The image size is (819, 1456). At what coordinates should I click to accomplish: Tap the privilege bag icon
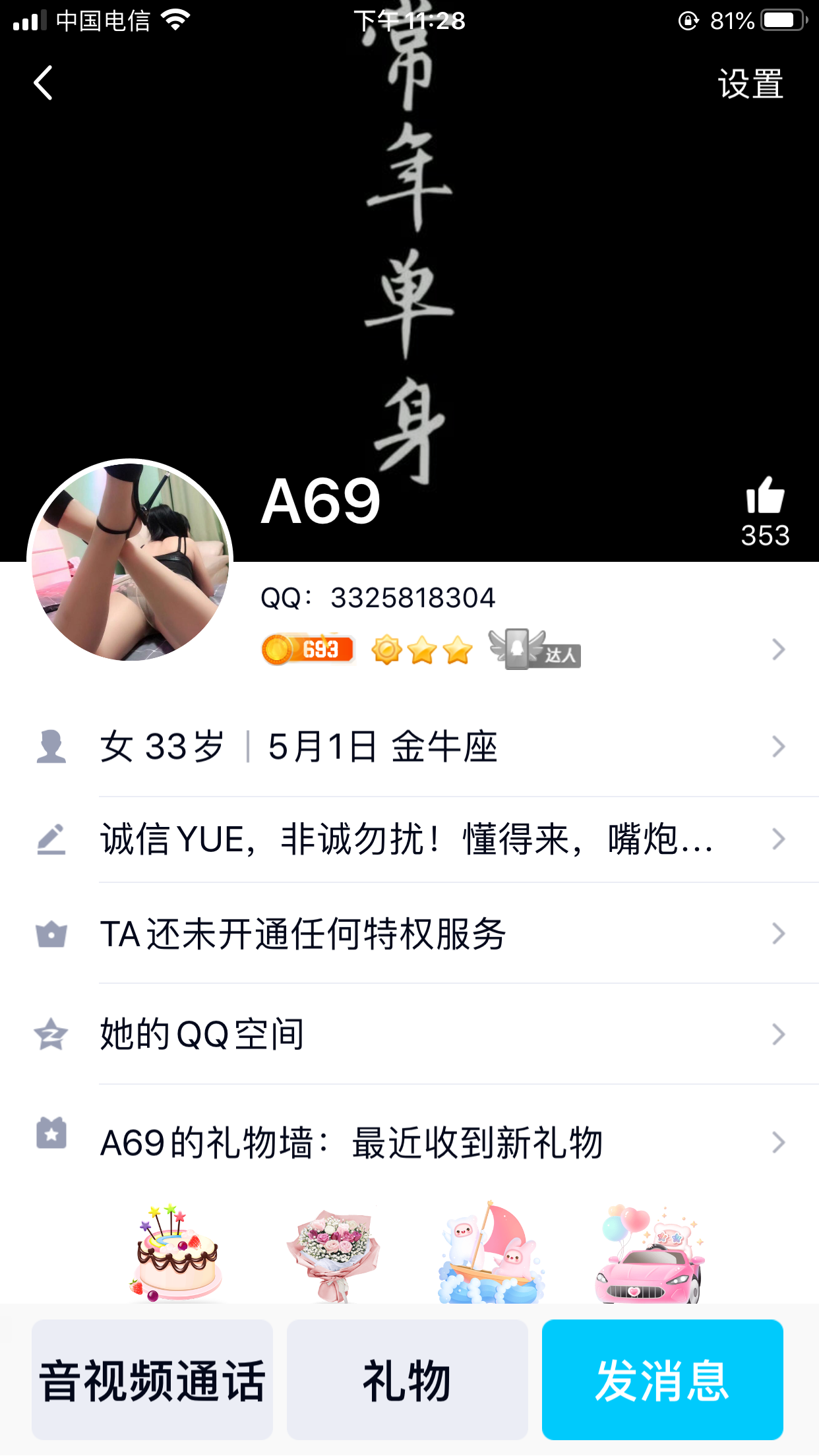click(52, 933)
